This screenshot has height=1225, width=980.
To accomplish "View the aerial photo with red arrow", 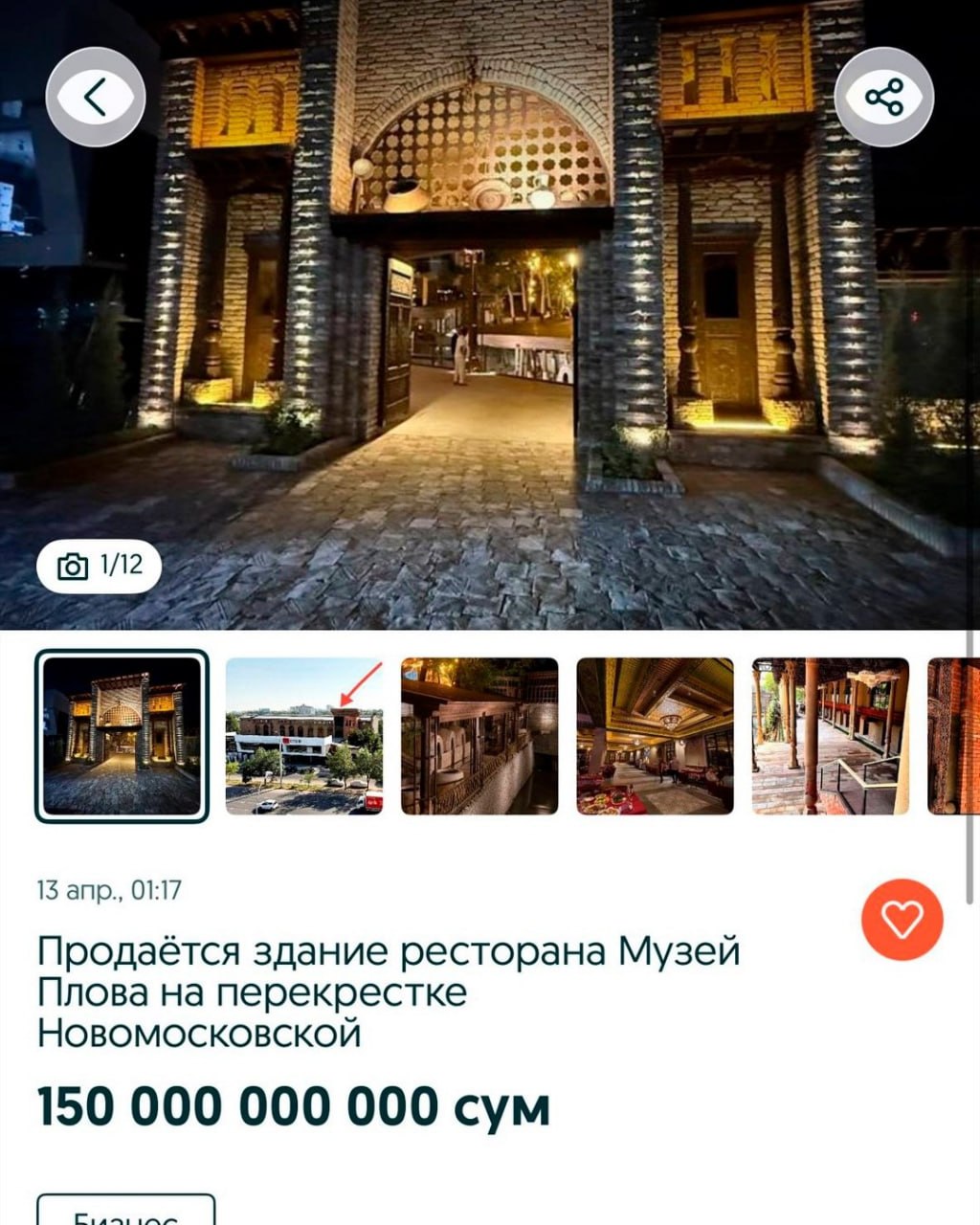I will pos(304,736).
